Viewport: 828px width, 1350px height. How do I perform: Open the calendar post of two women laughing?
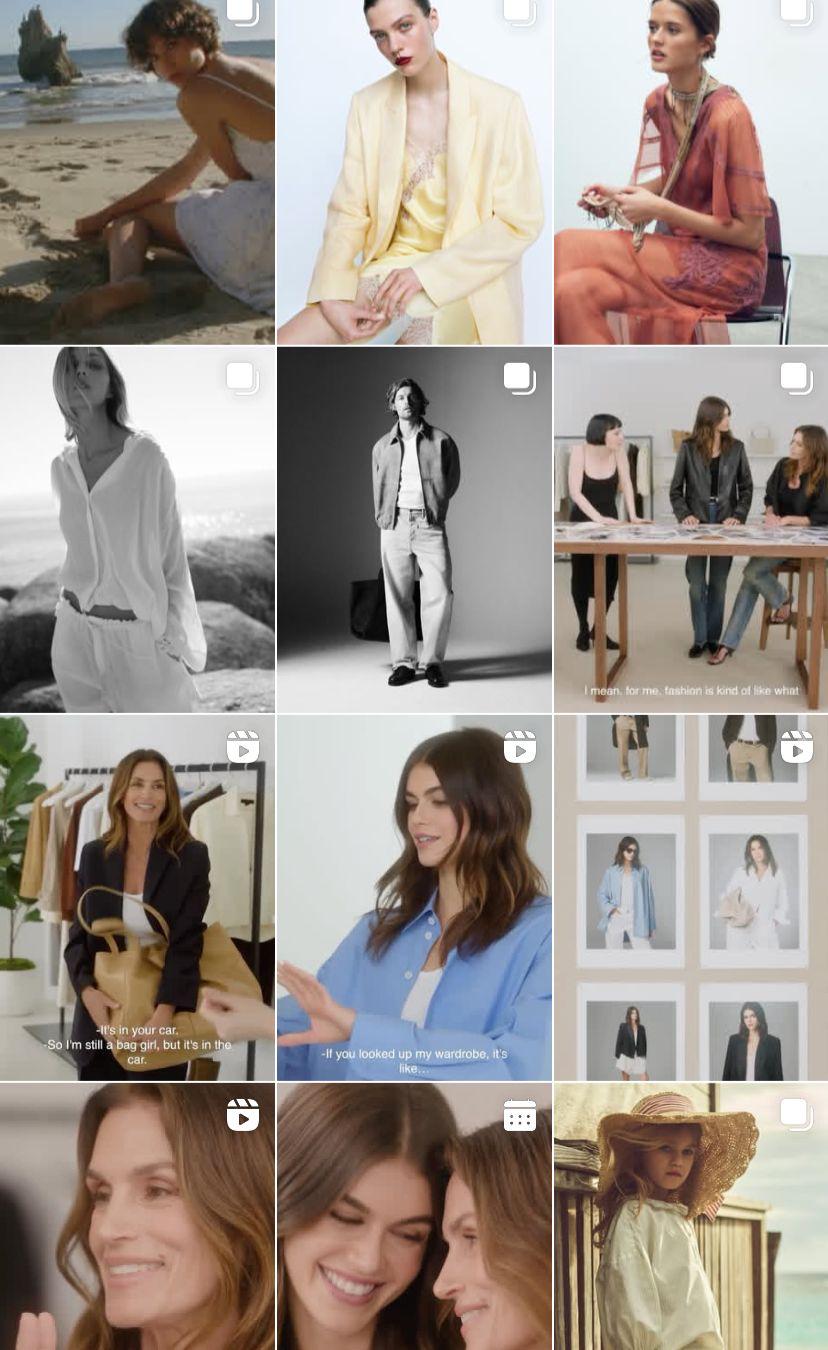(x=414, y=1216)
